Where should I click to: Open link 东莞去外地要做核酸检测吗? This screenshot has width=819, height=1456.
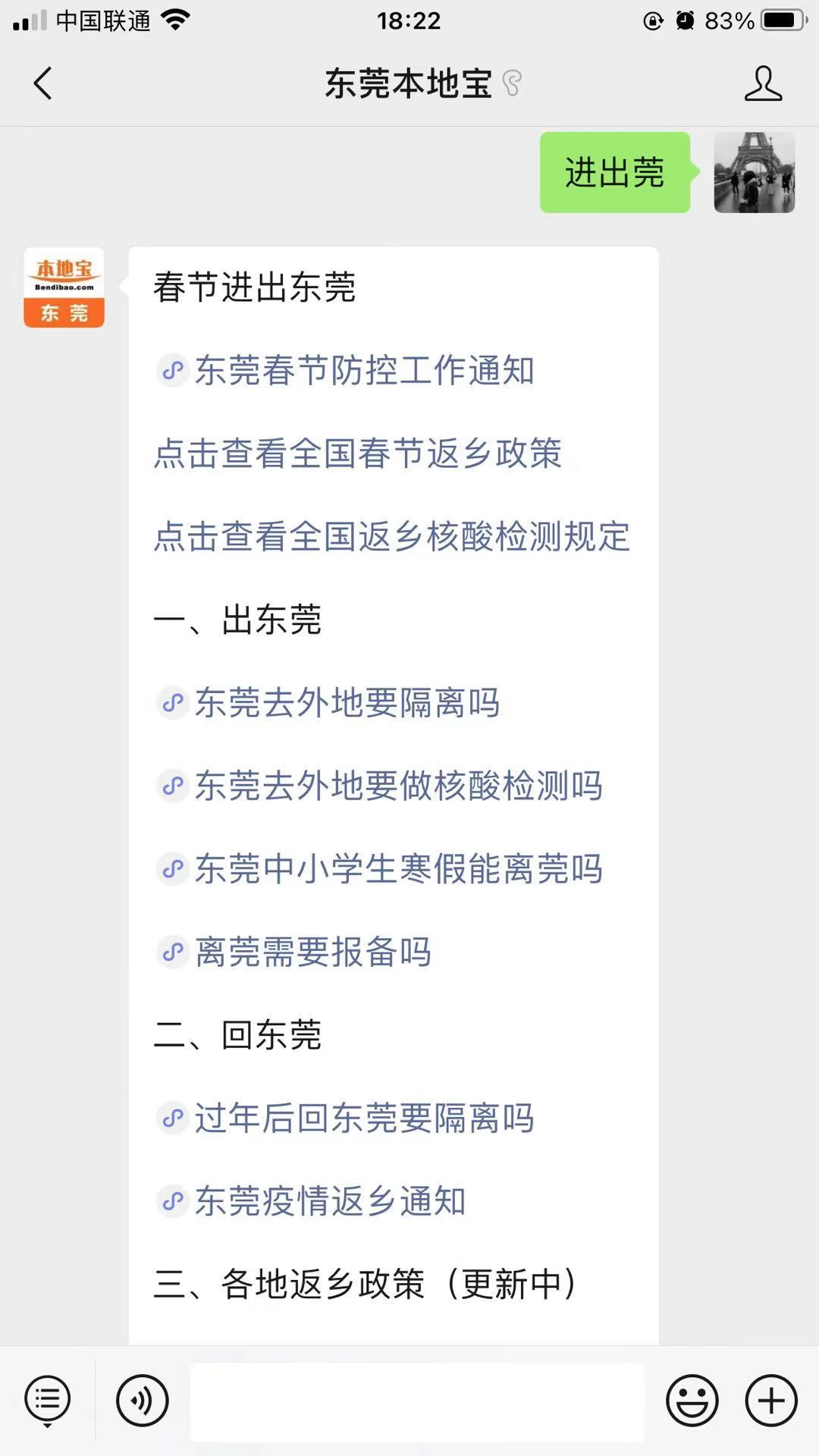click(379, 786)
